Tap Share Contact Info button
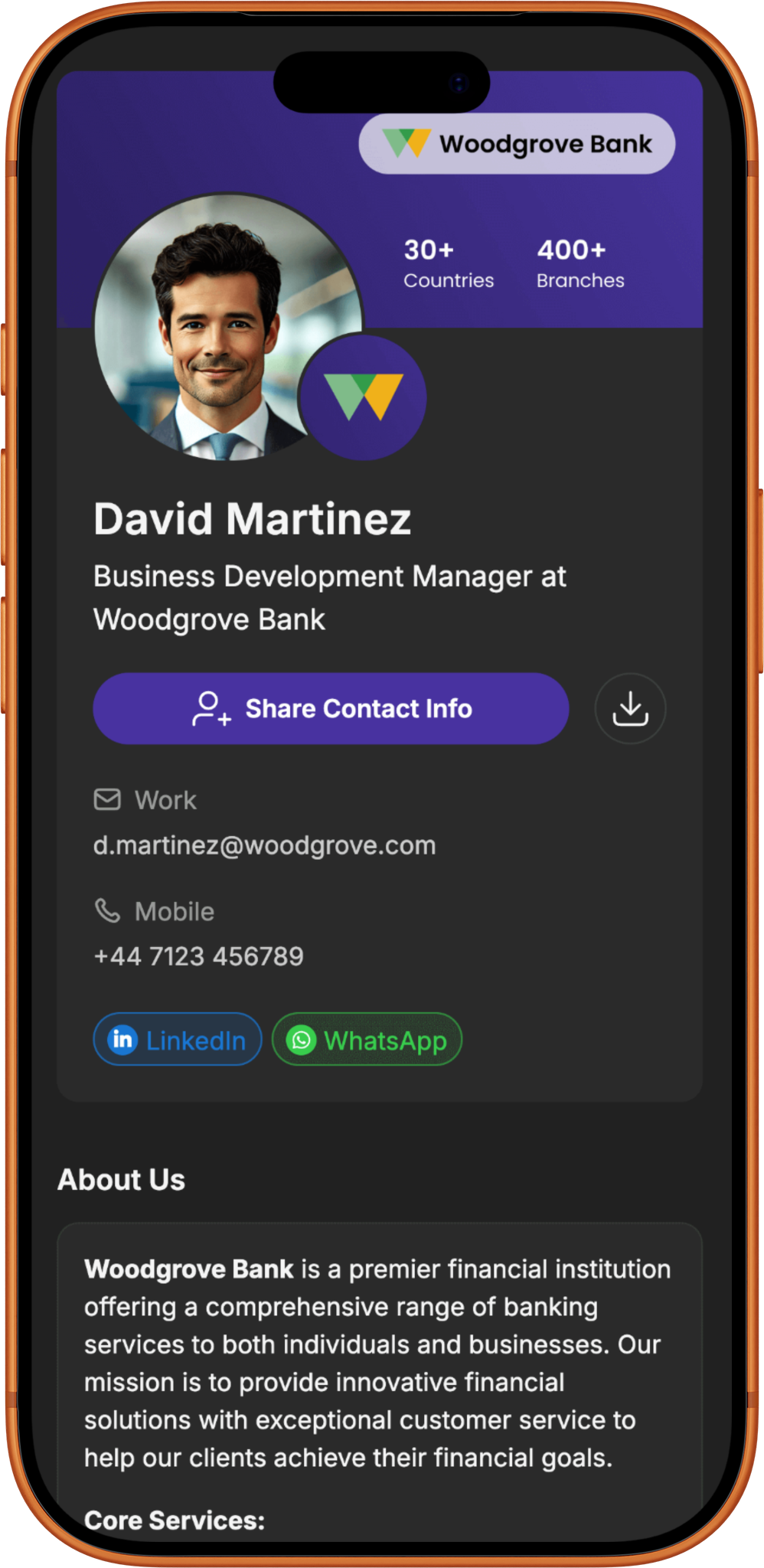764x1568 pixels. click(x=331, y=708)
